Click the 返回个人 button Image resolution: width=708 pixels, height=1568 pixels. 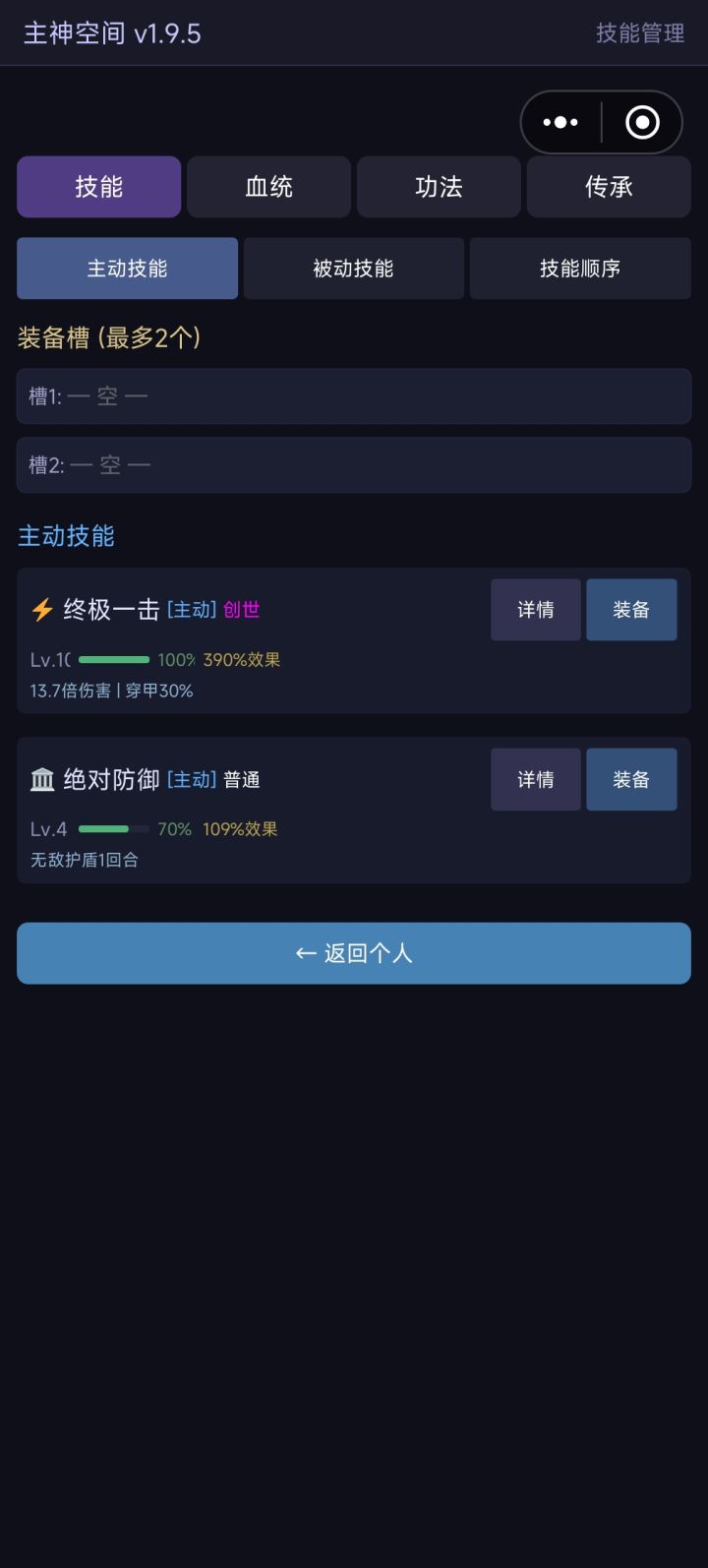point(353,952)
